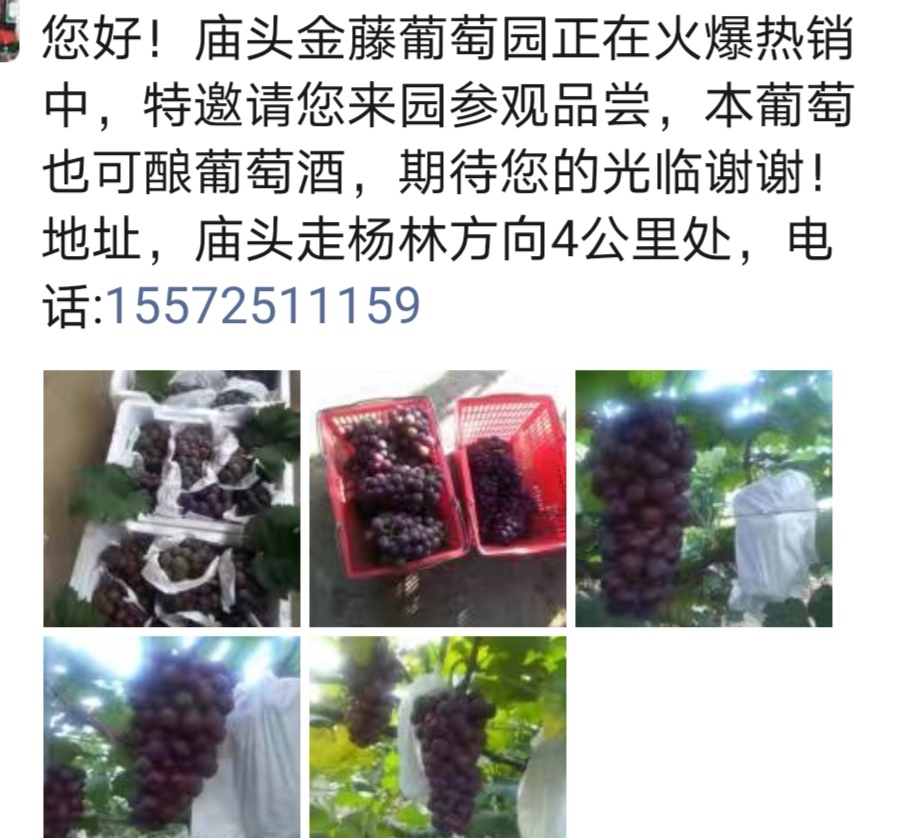Open photo of grapes in red baskets
This screenshot has width=915, height=838.
tap(437, 498)
